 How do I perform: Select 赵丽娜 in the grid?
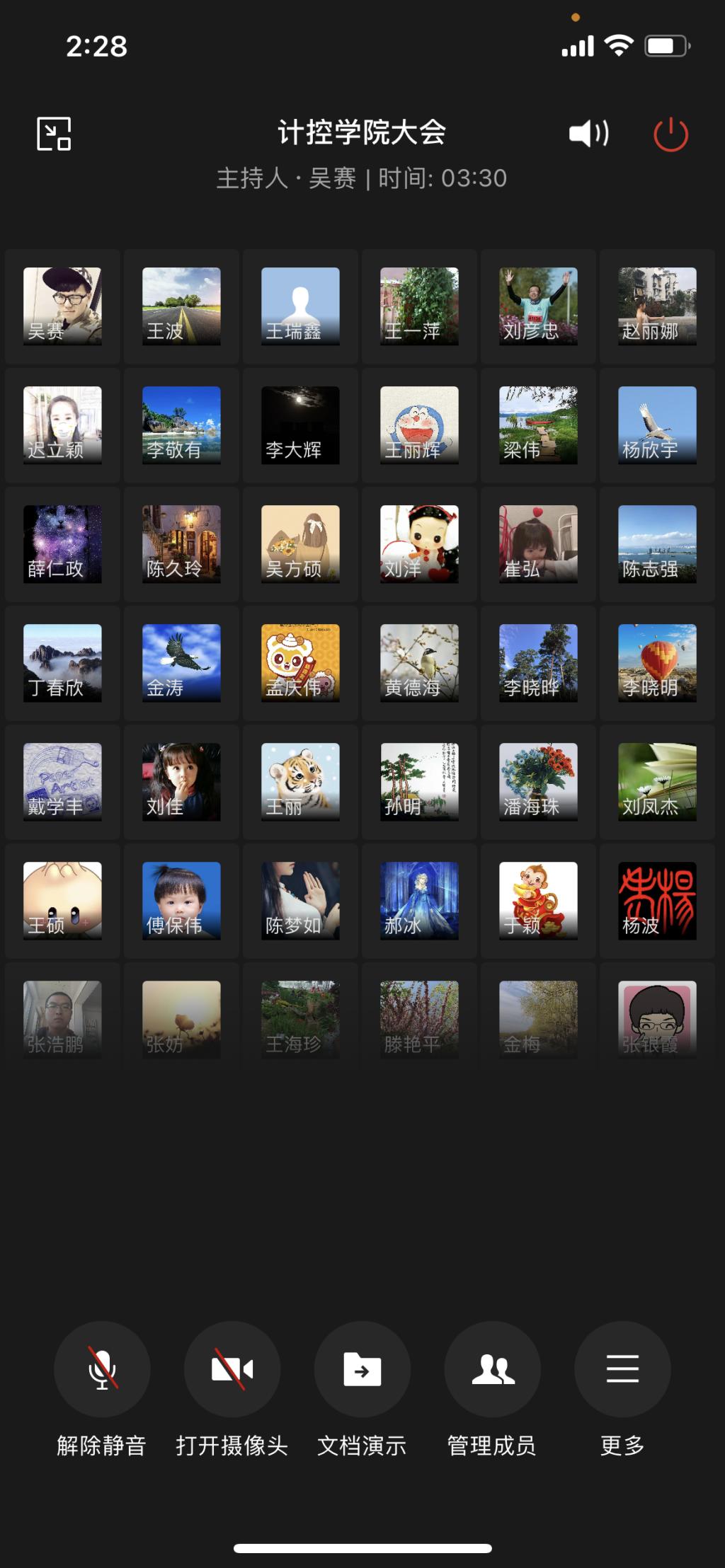[x=657, y=306]
